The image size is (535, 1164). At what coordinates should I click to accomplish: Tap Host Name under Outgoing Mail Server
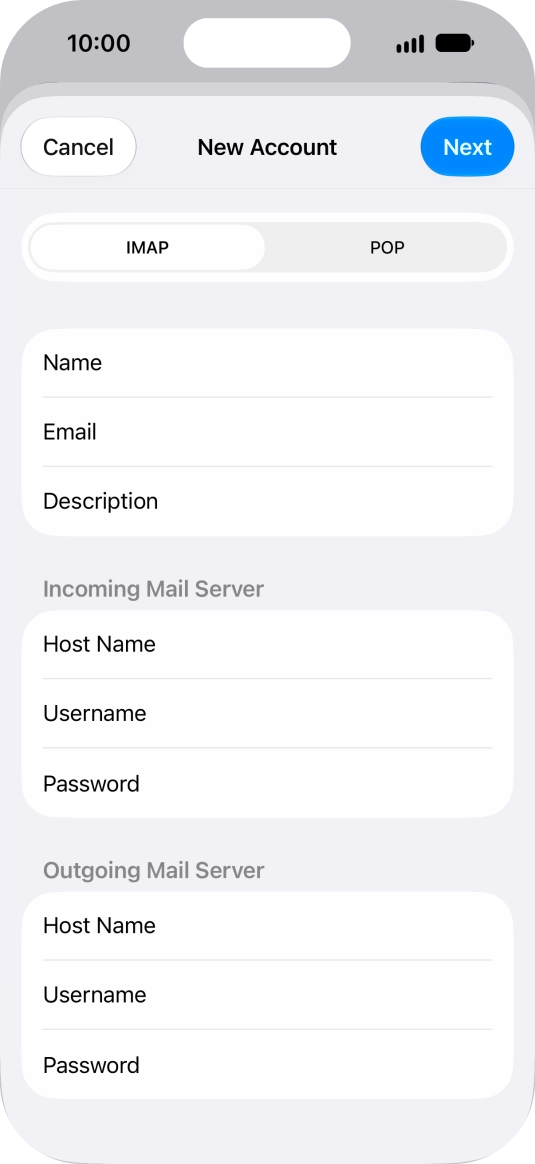(267, 926)
